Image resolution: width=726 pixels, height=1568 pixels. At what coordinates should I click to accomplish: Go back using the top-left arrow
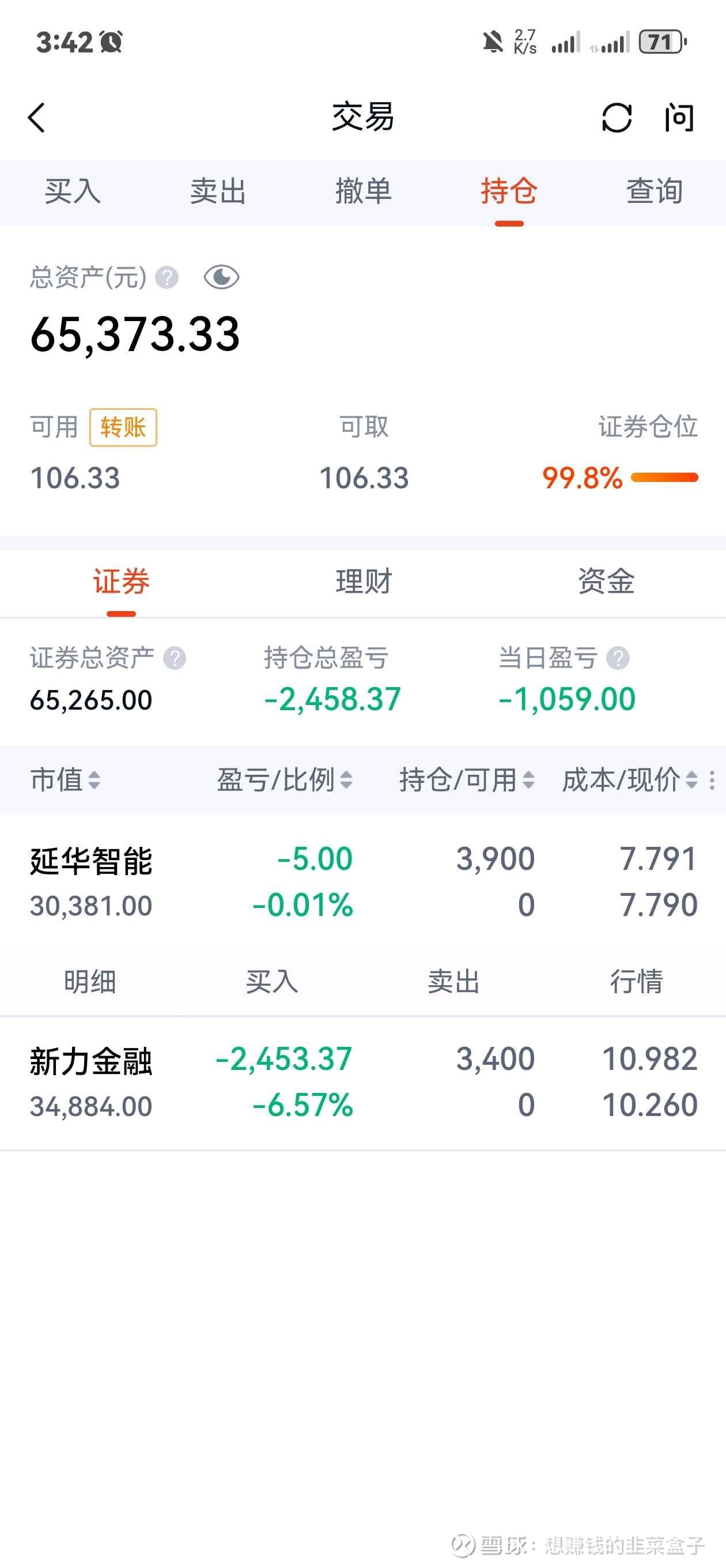pos(36,118)
